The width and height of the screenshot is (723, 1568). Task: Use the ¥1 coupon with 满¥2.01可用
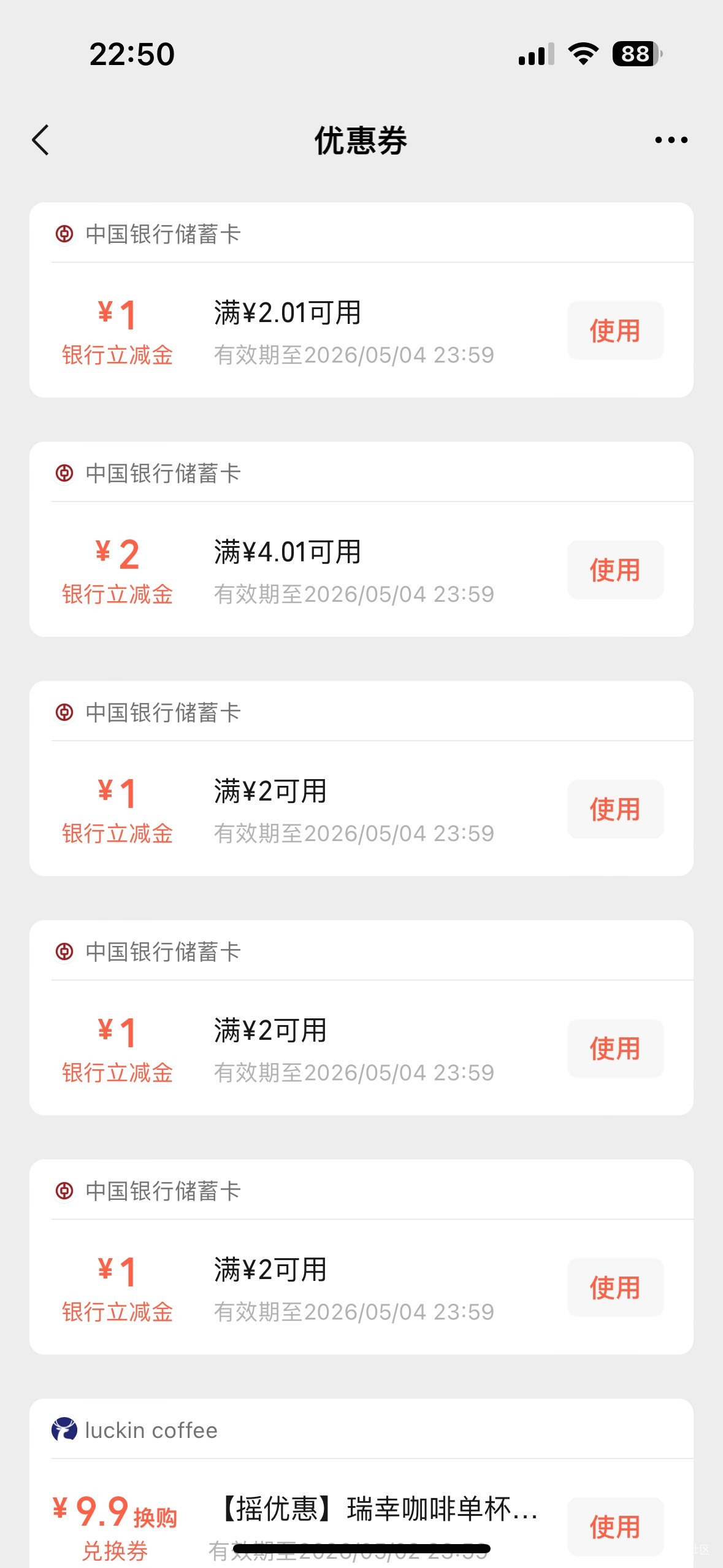coord(615,331)
